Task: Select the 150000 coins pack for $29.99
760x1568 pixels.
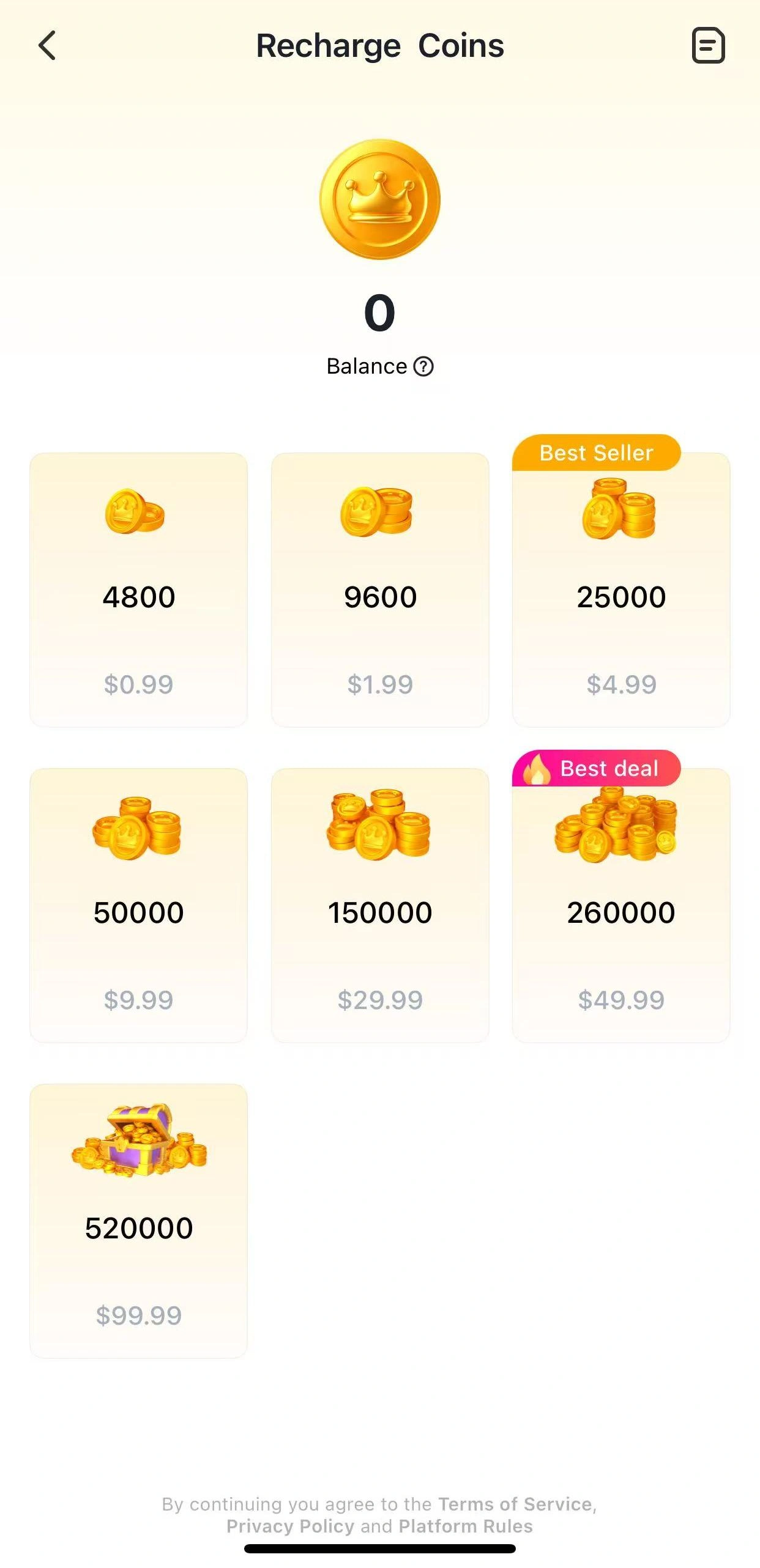Action: [x=380, y=905]
